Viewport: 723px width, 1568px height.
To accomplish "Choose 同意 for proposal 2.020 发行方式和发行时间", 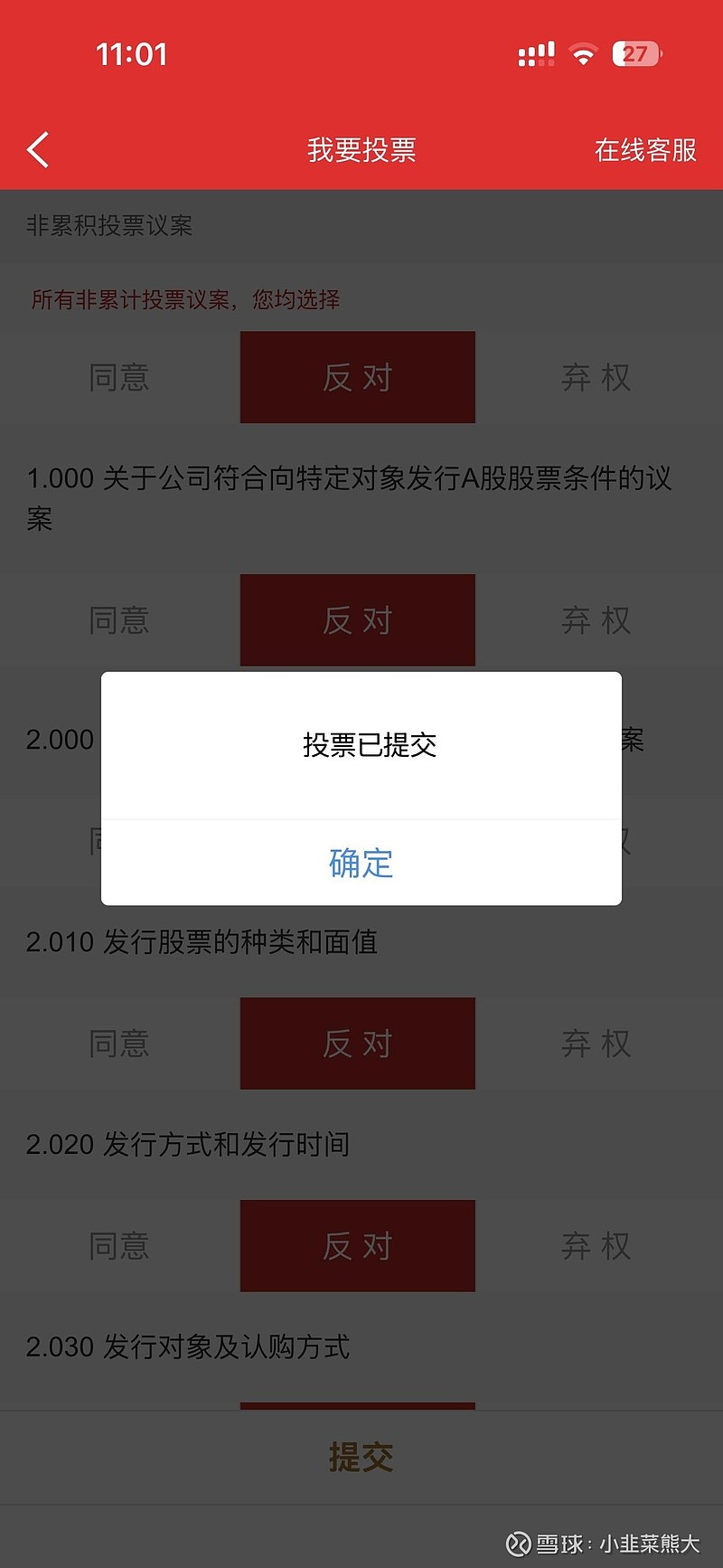I will coord(119,1246).
